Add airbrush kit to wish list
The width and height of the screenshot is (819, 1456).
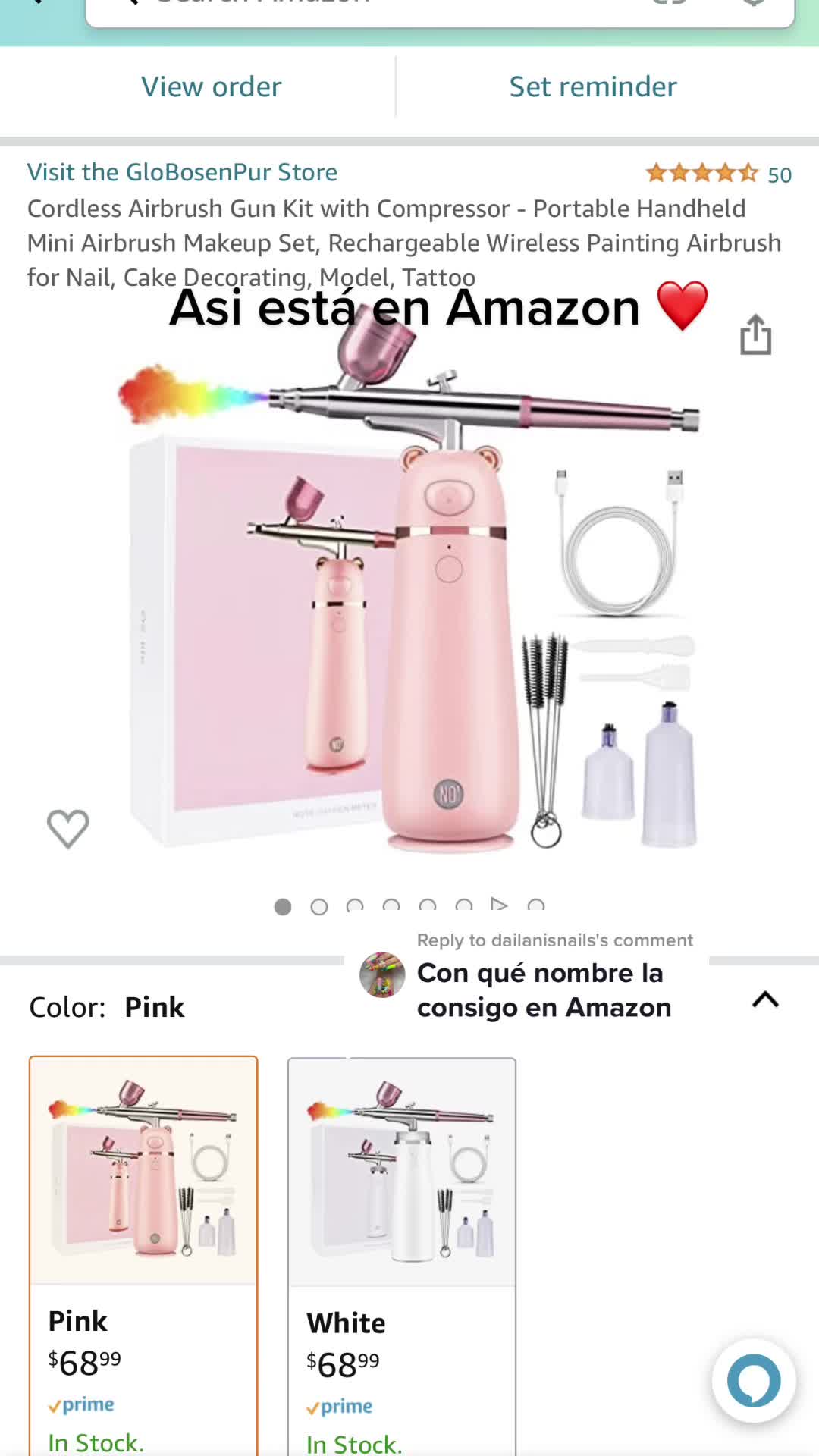[x=68, y=828]
